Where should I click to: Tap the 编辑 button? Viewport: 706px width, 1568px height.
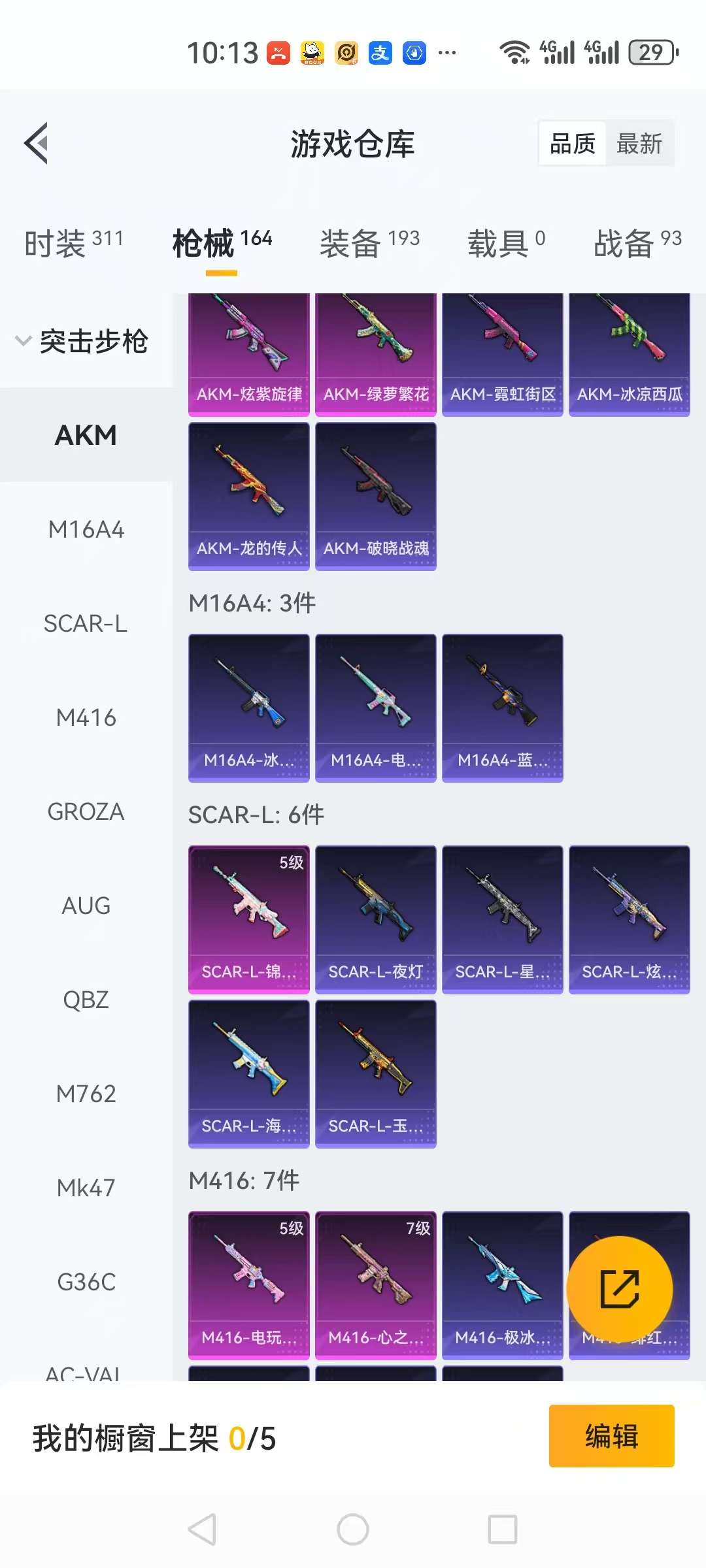[x=611, y=1436]
